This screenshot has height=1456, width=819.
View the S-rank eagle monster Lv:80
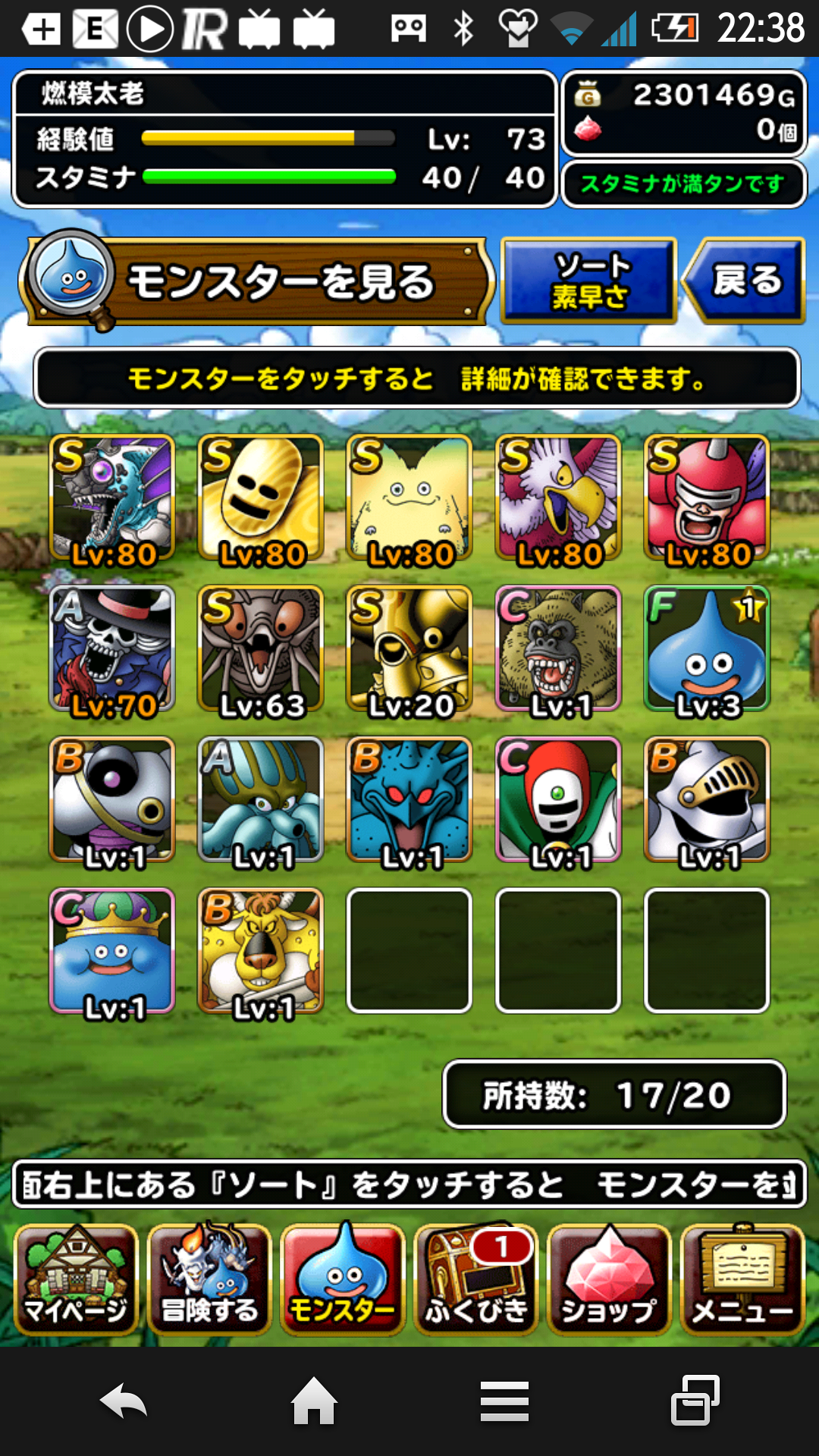[558, 499]
